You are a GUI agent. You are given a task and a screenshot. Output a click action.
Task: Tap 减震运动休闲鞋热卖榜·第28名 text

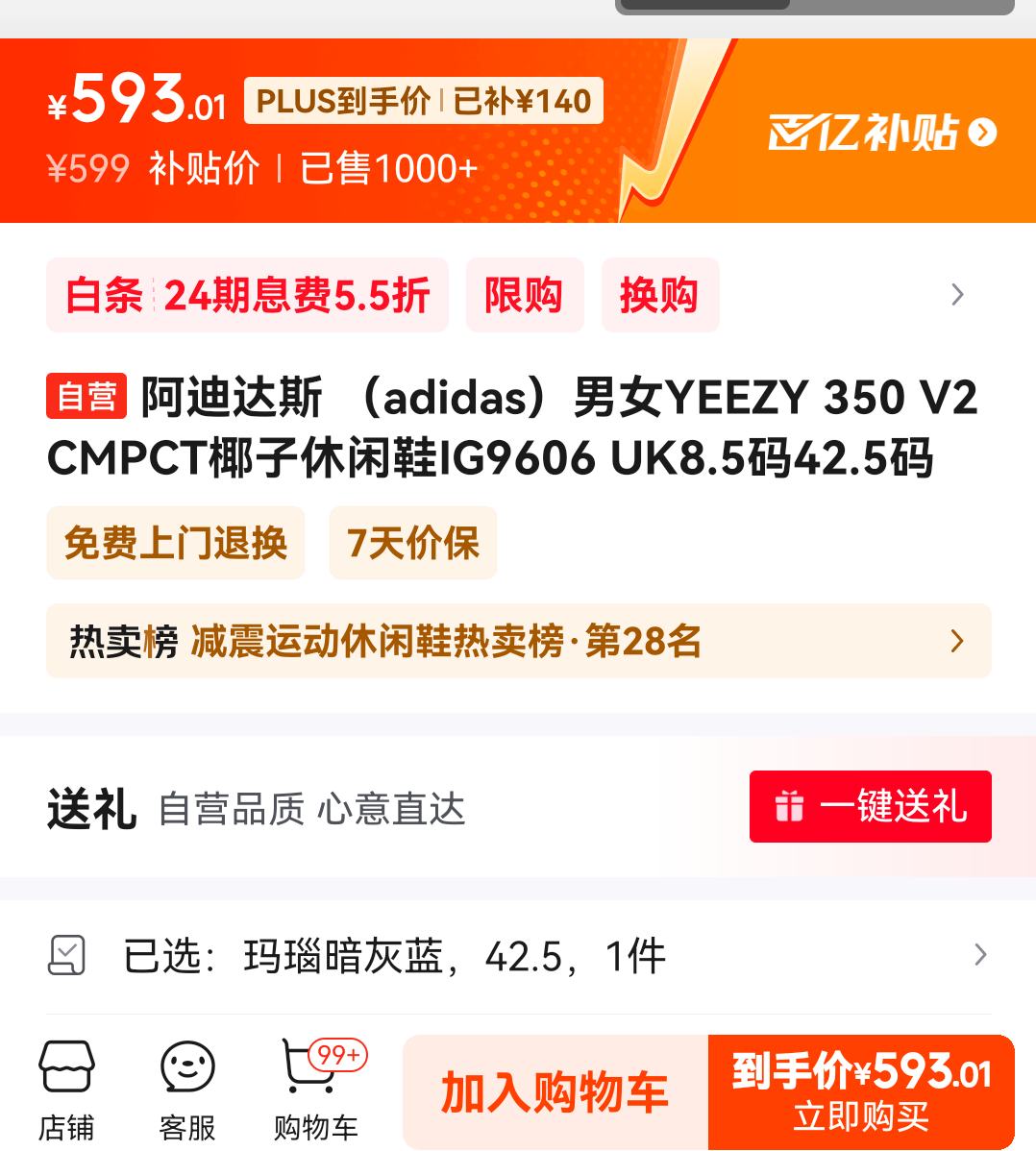click(447, 641)
